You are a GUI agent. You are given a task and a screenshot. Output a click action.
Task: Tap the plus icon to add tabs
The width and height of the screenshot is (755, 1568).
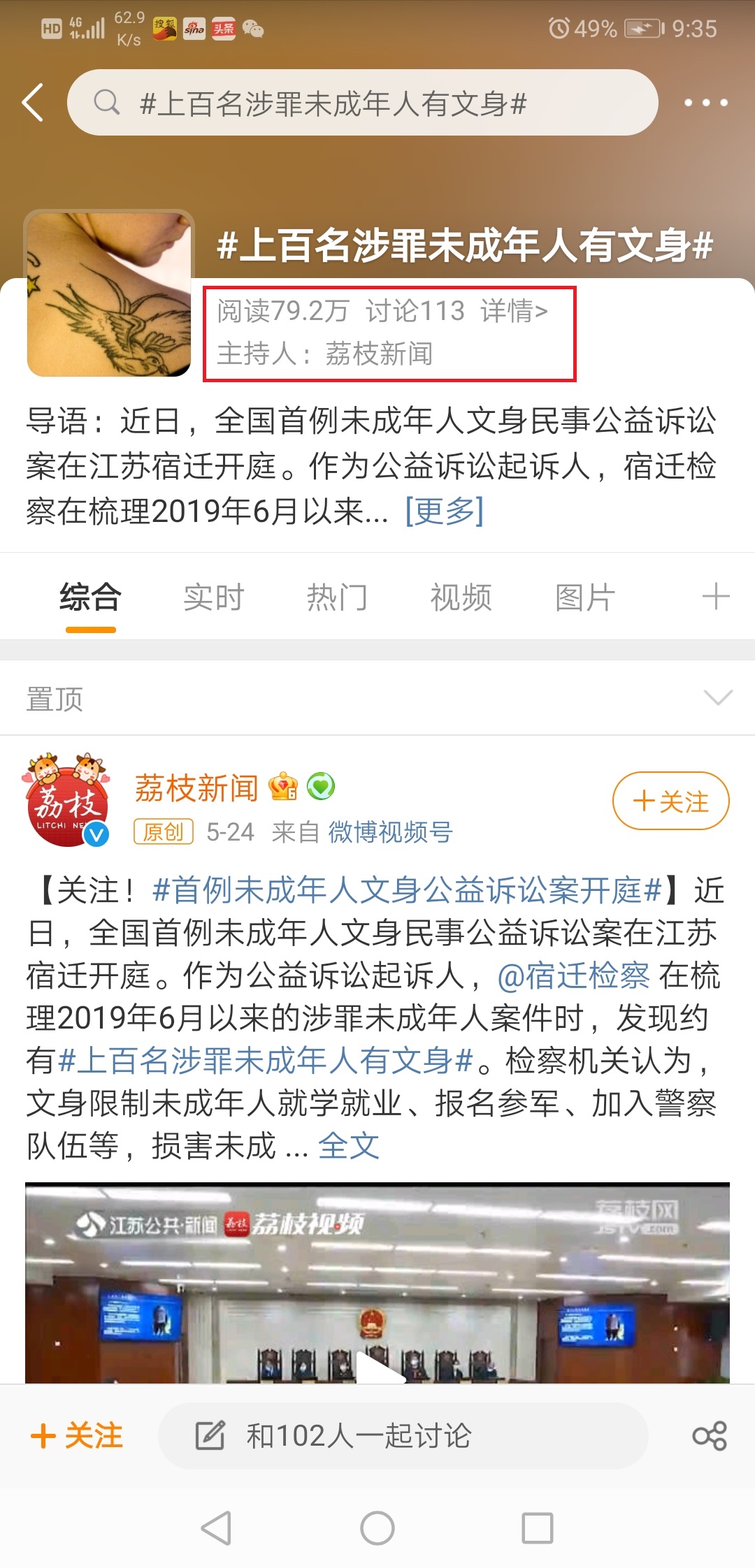715,597
